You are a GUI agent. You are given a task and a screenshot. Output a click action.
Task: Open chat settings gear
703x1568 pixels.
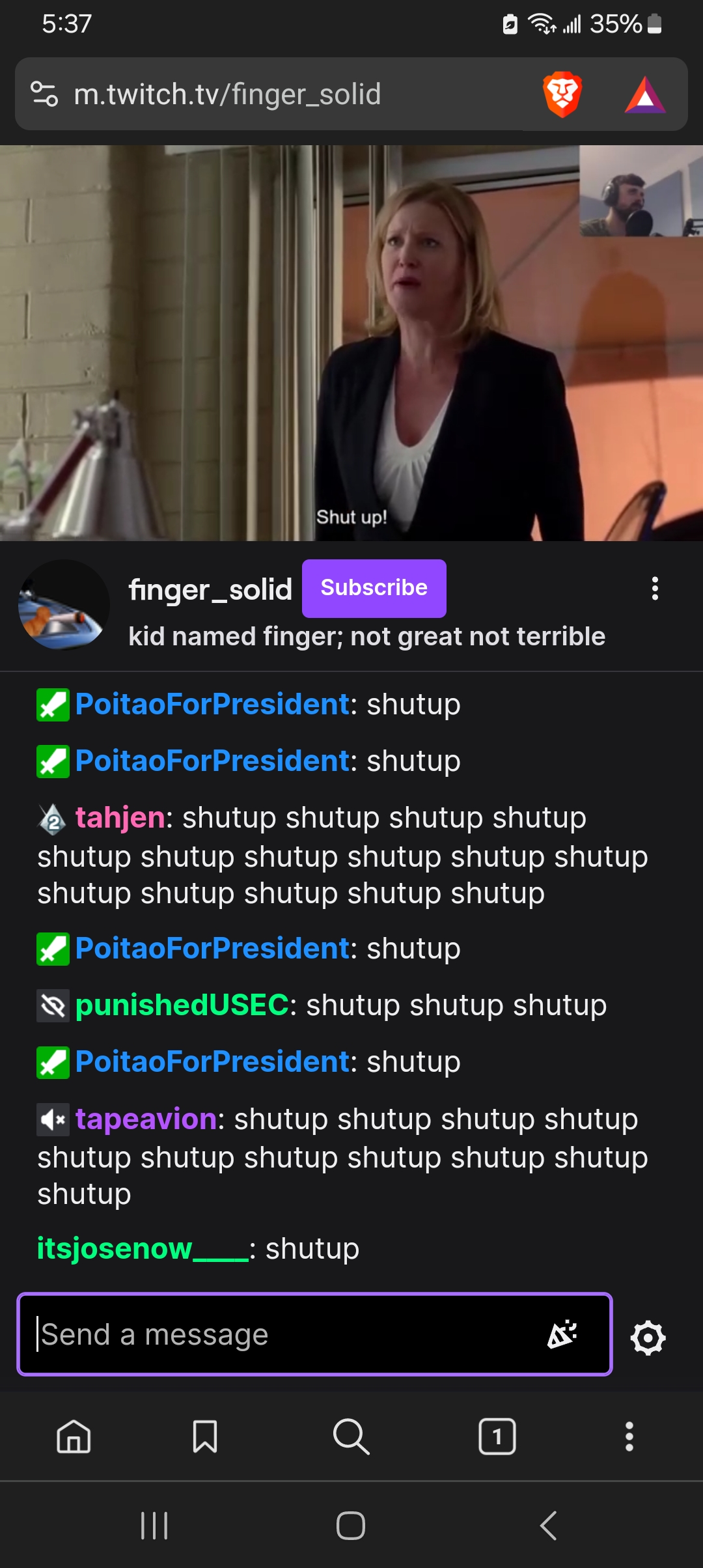[648, 1338]
